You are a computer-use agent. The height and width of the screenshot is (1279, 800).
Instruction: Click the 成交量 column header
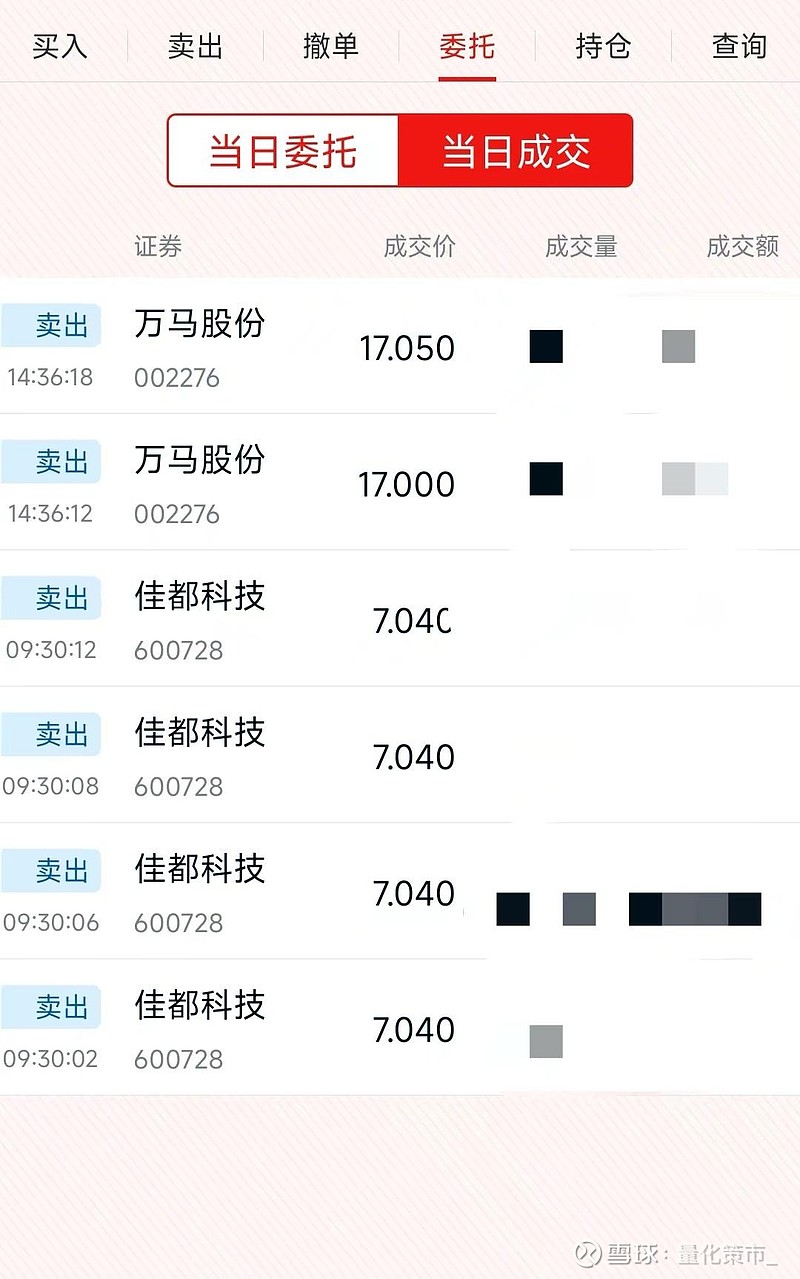pyautogui.click(x=582, y=247)
